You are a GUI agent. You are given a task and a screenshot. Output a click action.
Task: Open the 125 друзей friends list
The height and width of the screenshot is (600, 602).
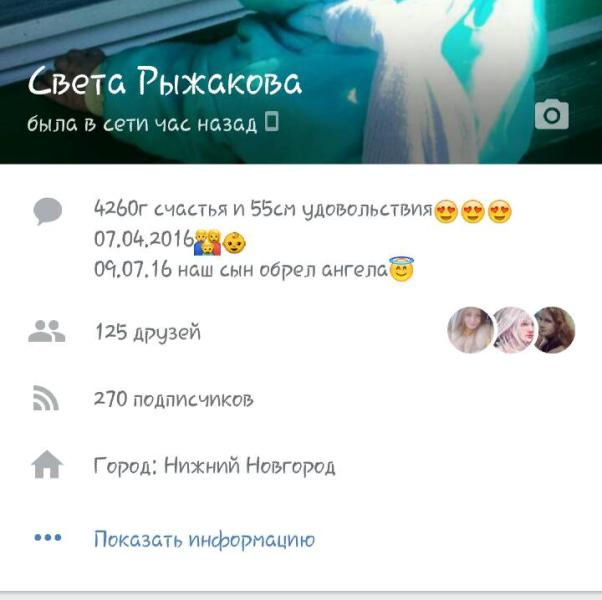tap(148, 332)
